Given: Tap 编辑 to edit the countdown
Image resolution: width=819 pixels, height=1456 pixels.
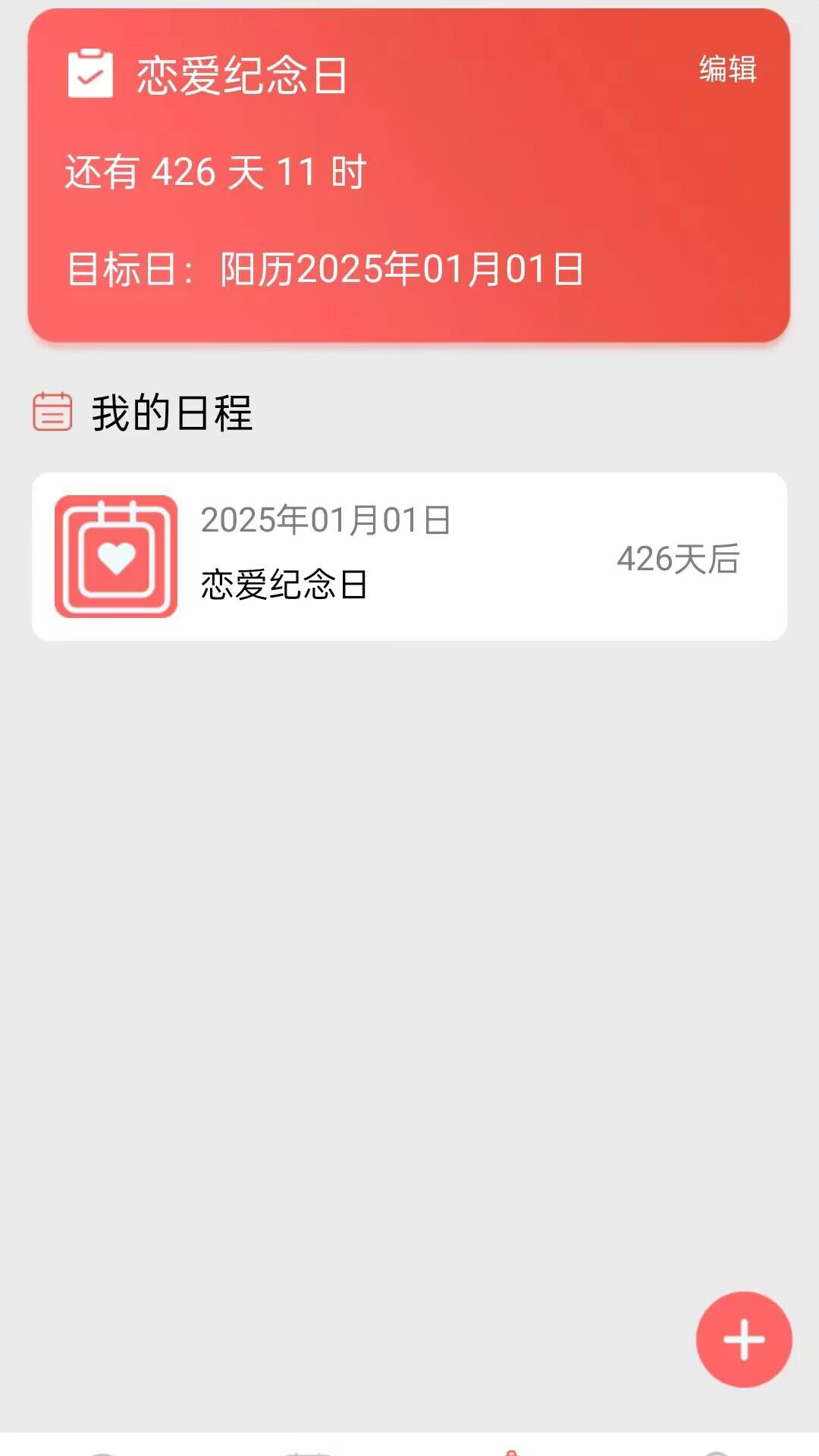Looking at the screenshot, I should coord(727,69).
